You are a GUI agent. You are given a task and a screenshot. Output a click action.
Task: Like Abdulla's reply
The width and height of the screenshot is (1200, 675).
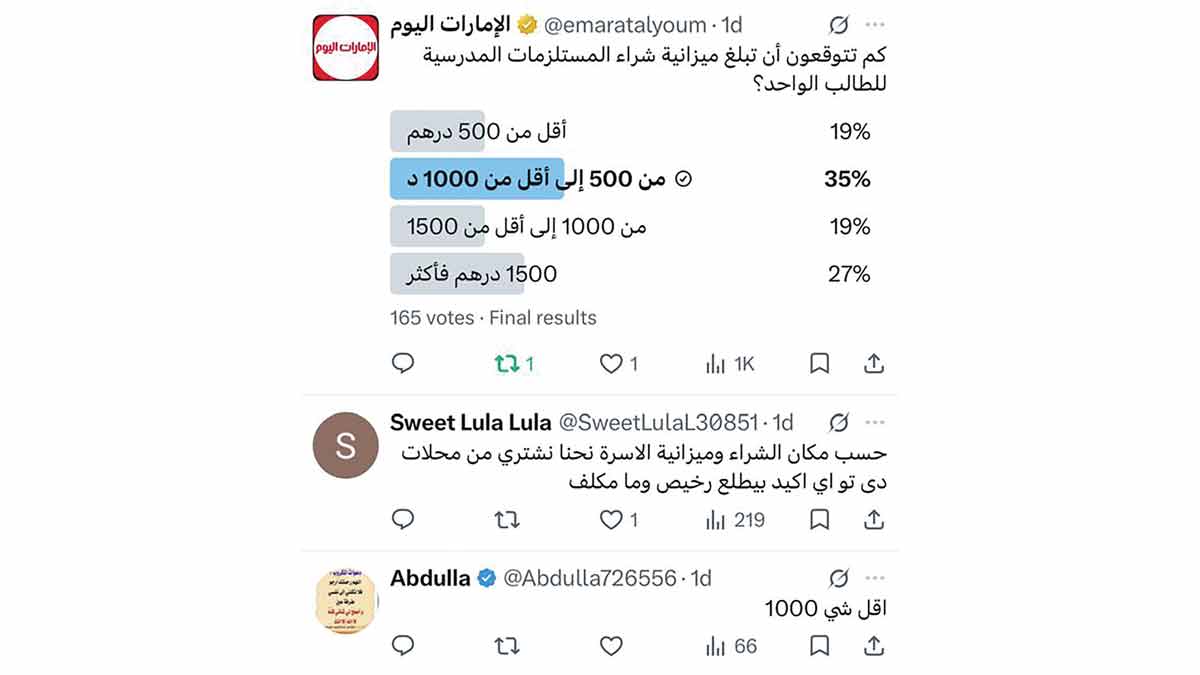pos(611,647)
